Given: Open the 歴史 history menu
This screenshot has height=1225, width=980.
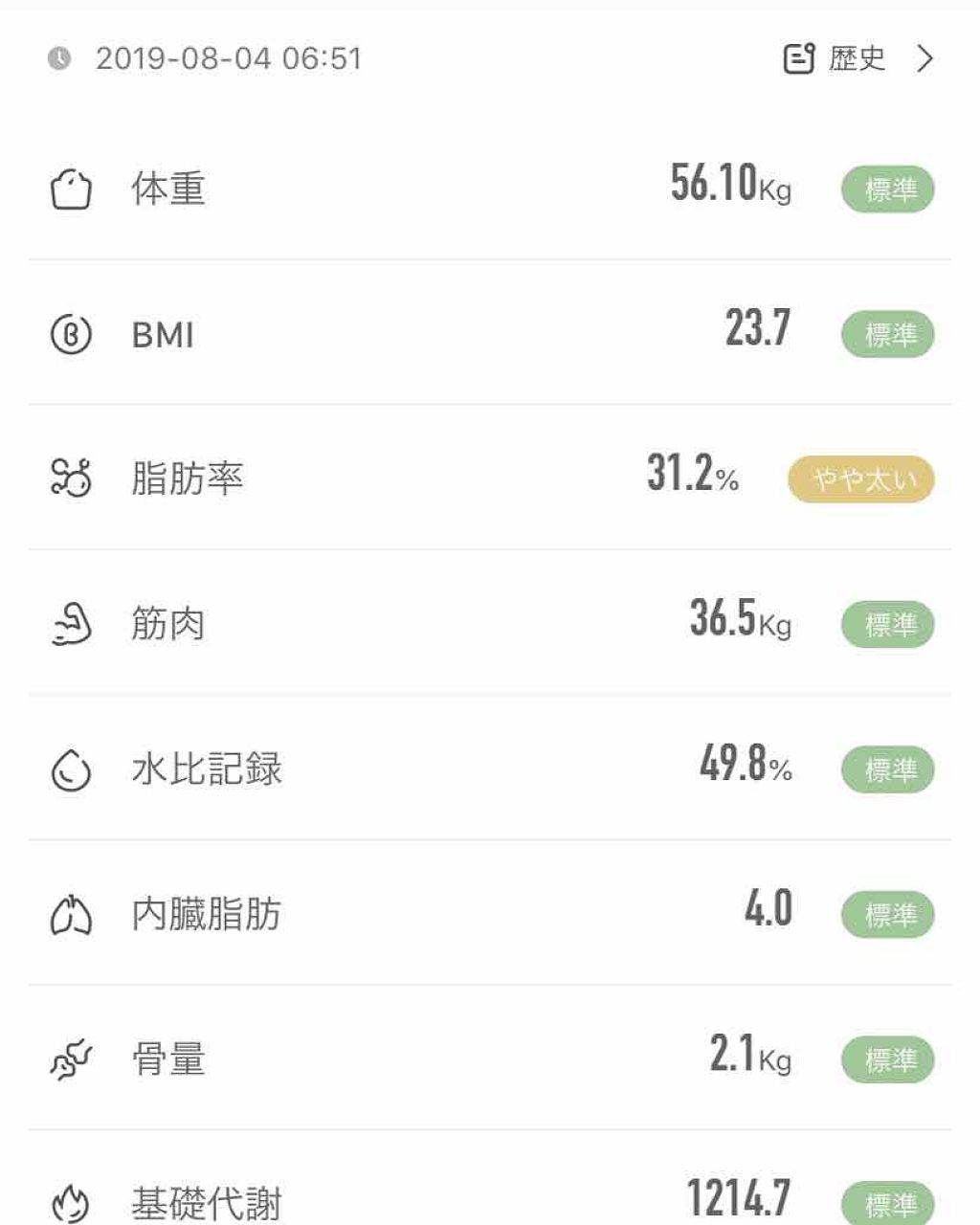Looking at the screenshot, I should [x=855, y=58].
